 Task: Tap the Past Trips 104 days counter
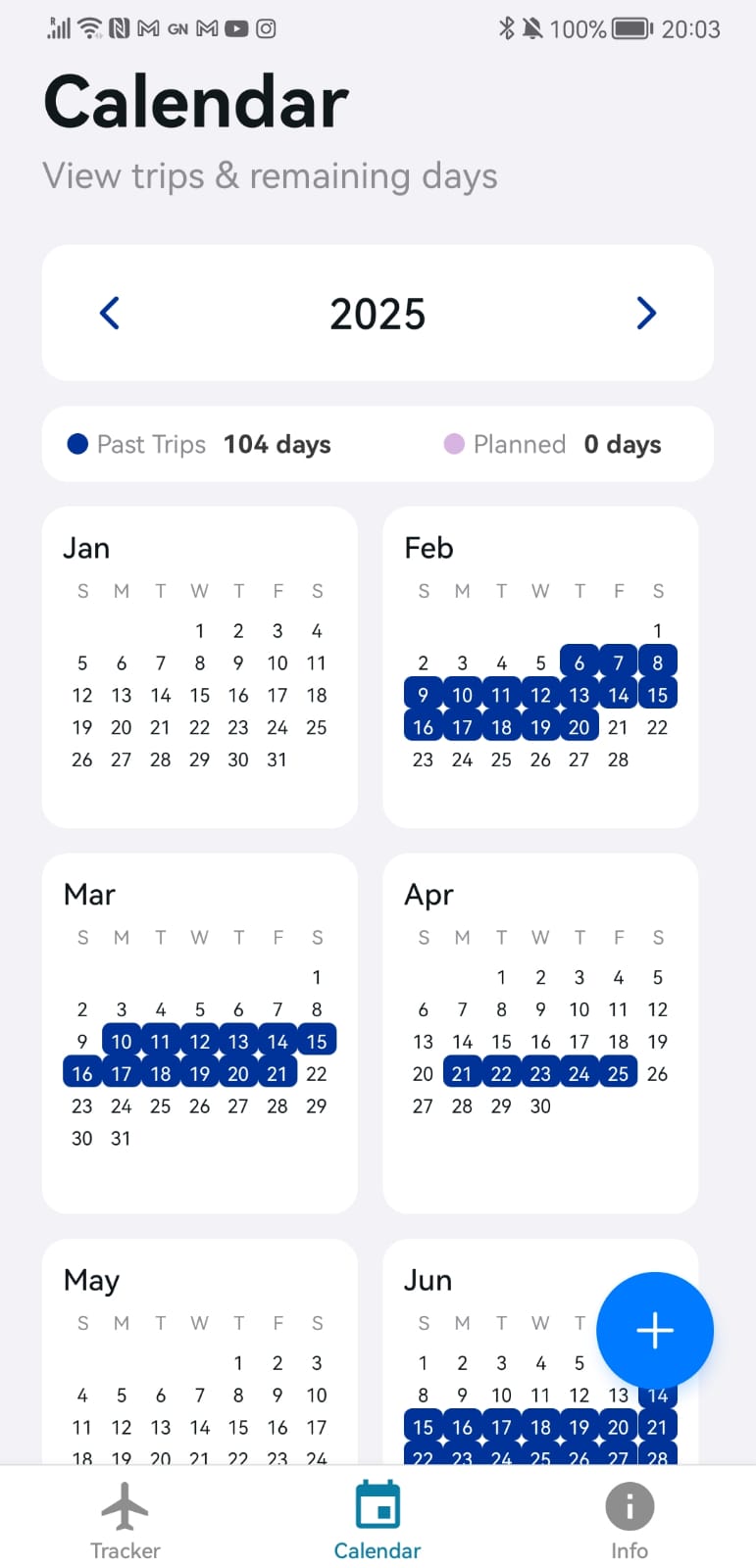pos(277,444)
